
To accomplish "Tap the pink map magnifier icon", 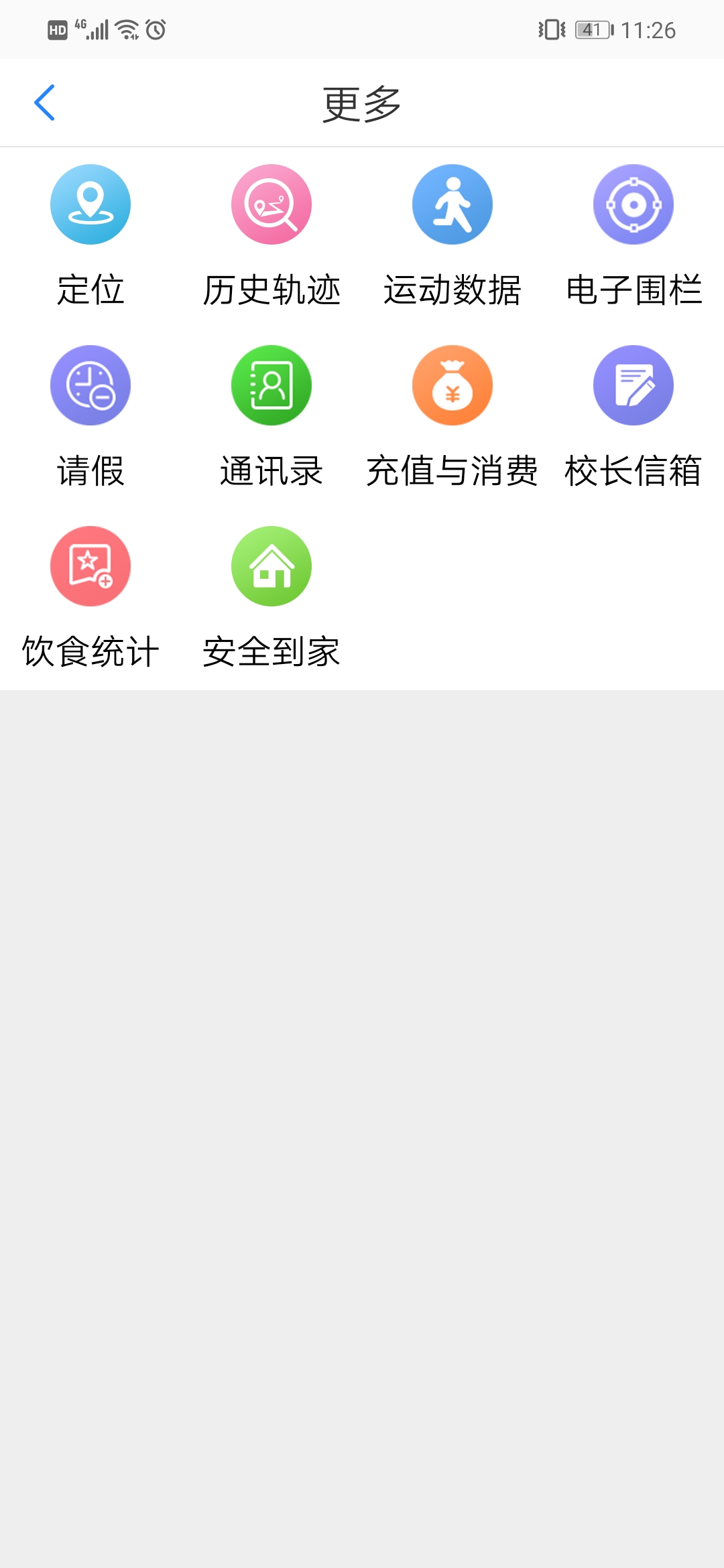I will 271,204.
